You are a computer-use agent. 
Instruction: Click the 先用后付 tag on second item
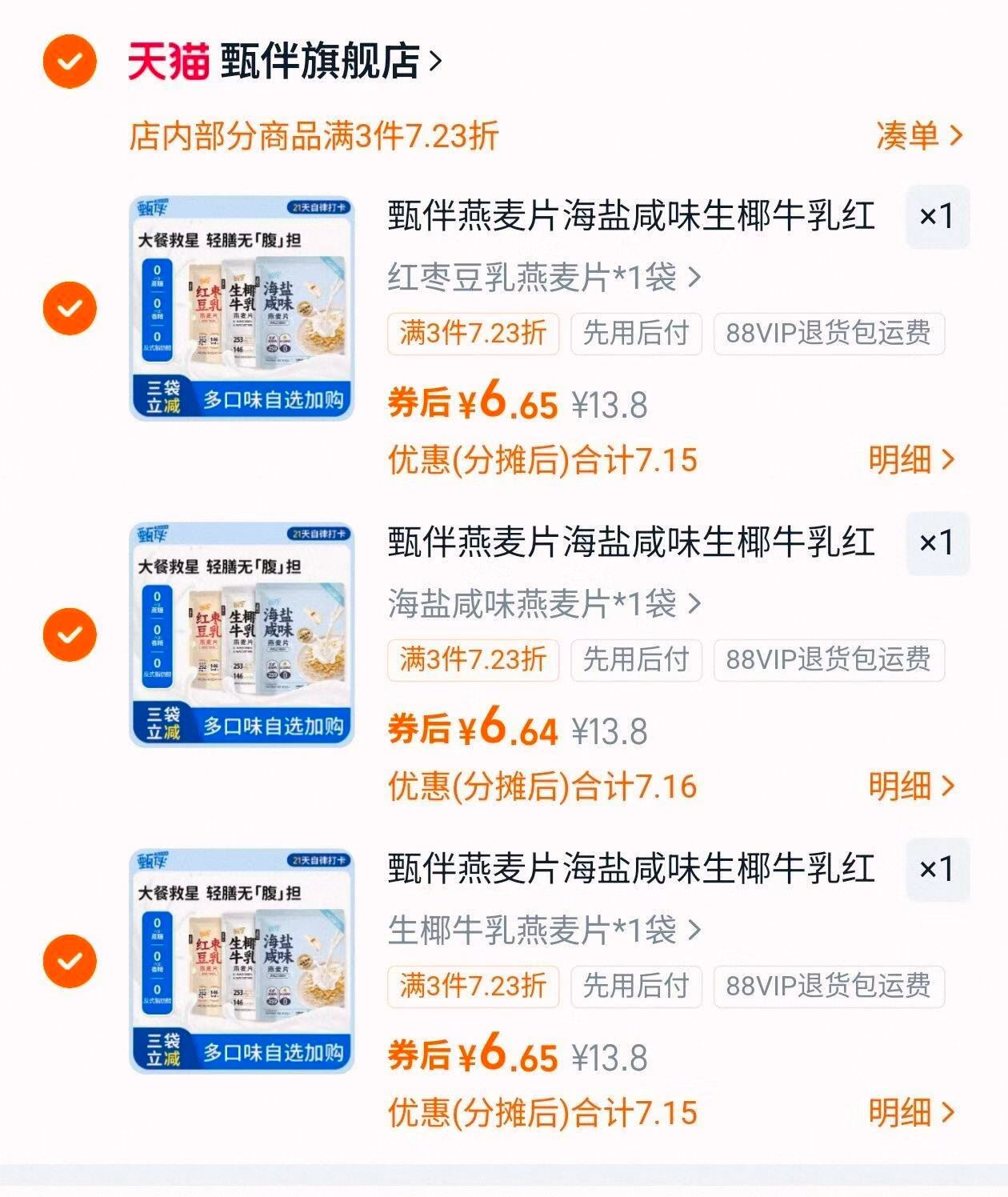pyautogui.click(x=636, y=660)
